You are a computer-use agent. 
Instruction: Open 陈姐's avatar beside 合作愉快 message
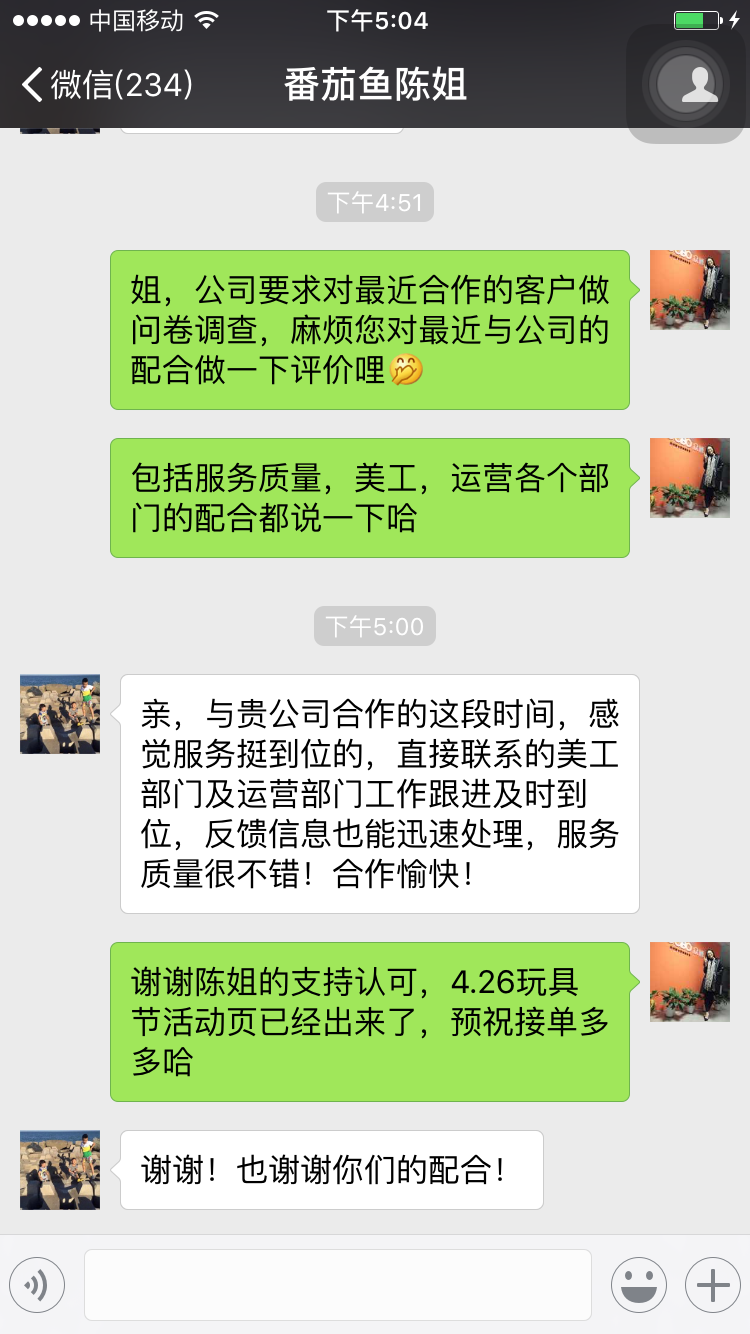click(x=60, y=714)
